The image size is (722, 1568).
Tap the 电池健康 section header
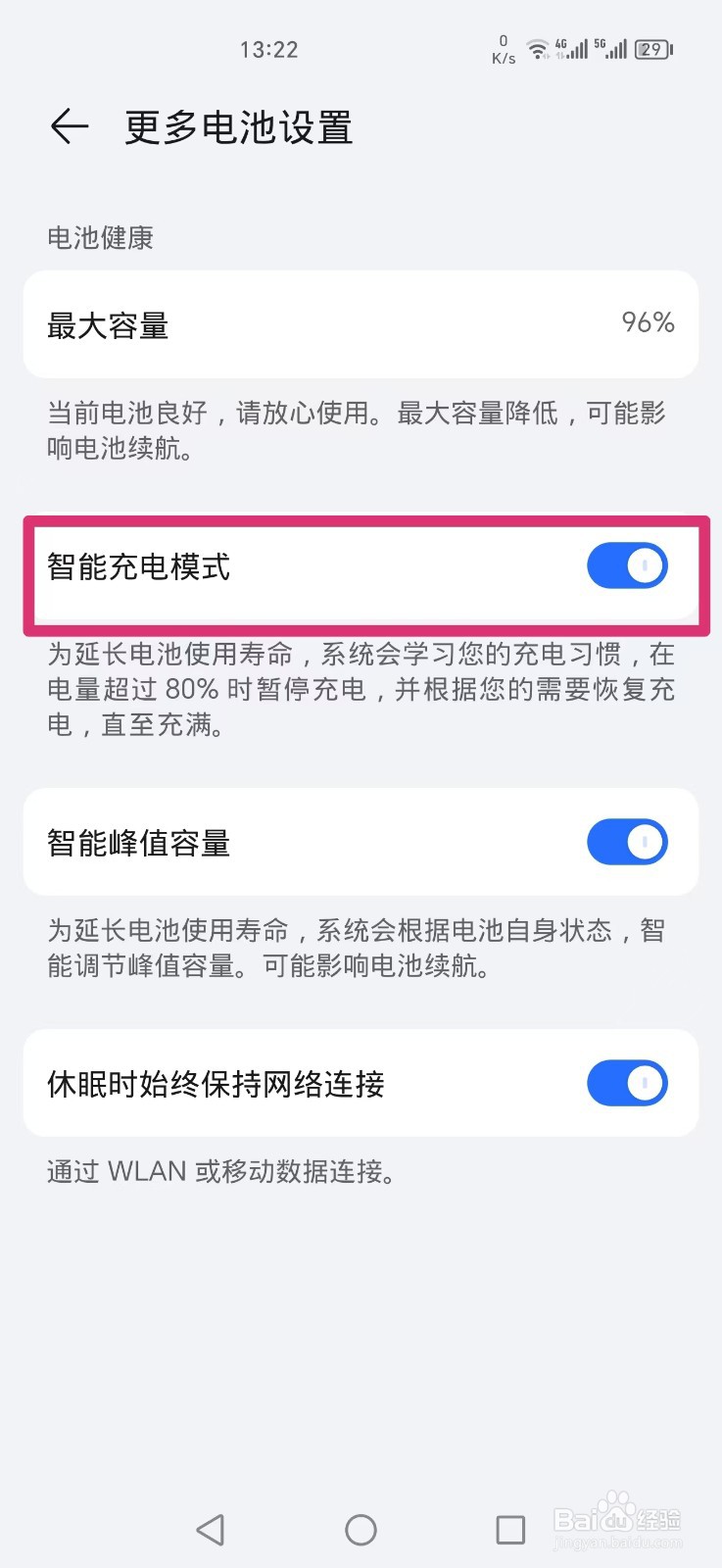point(99,238)
